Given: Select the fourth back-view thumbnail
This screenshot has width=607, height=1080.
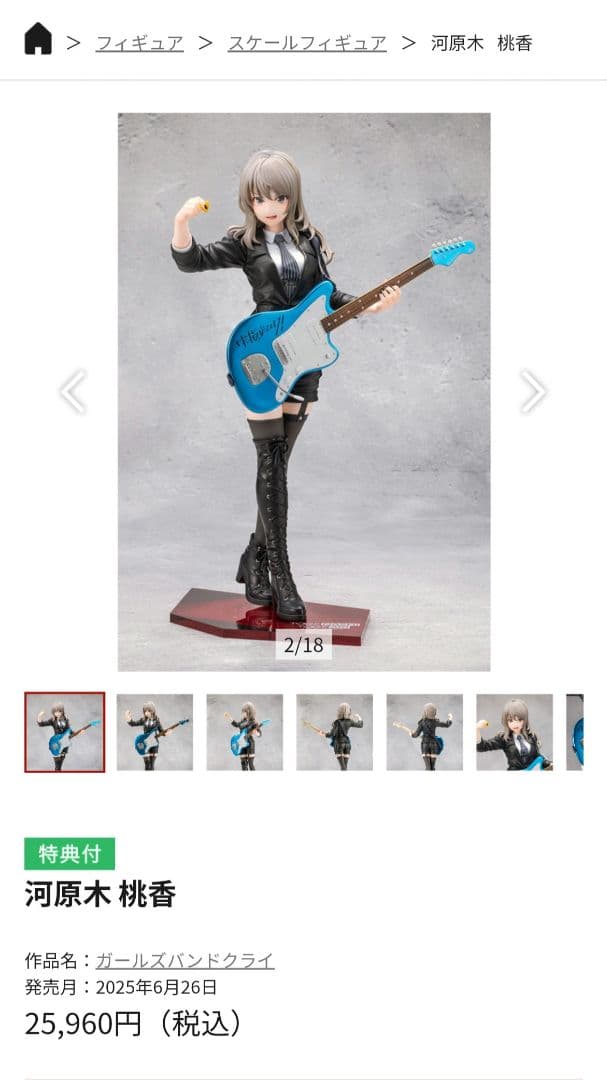Looking at the screenshot, I should [335, 733].
